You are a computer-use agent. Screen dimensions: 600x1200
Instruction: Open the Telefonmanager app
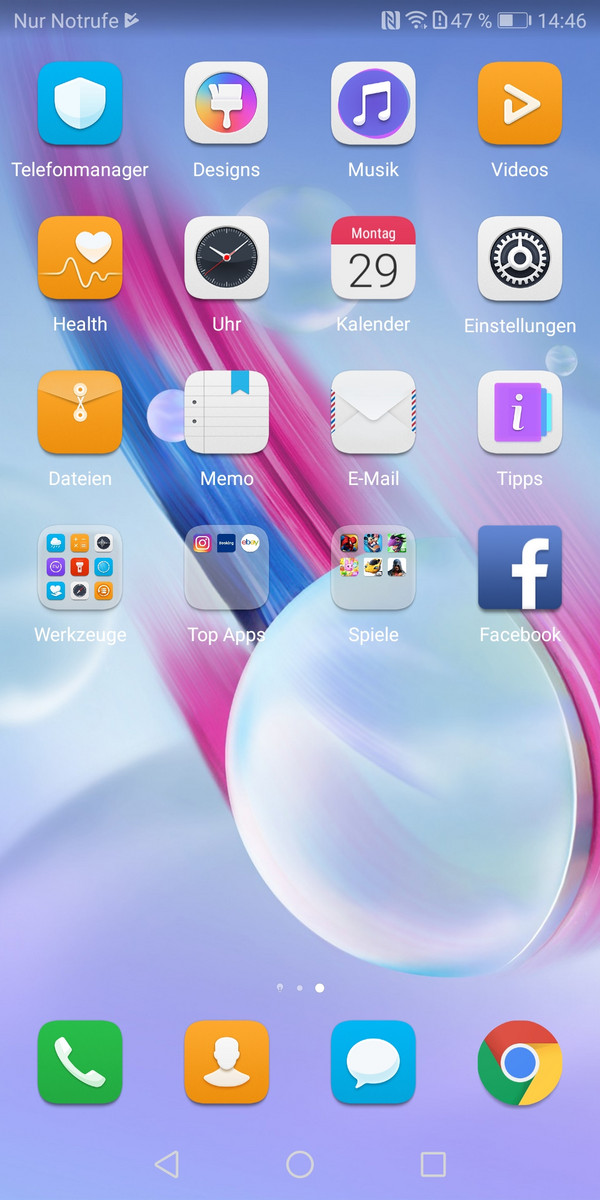click(80, 103)
